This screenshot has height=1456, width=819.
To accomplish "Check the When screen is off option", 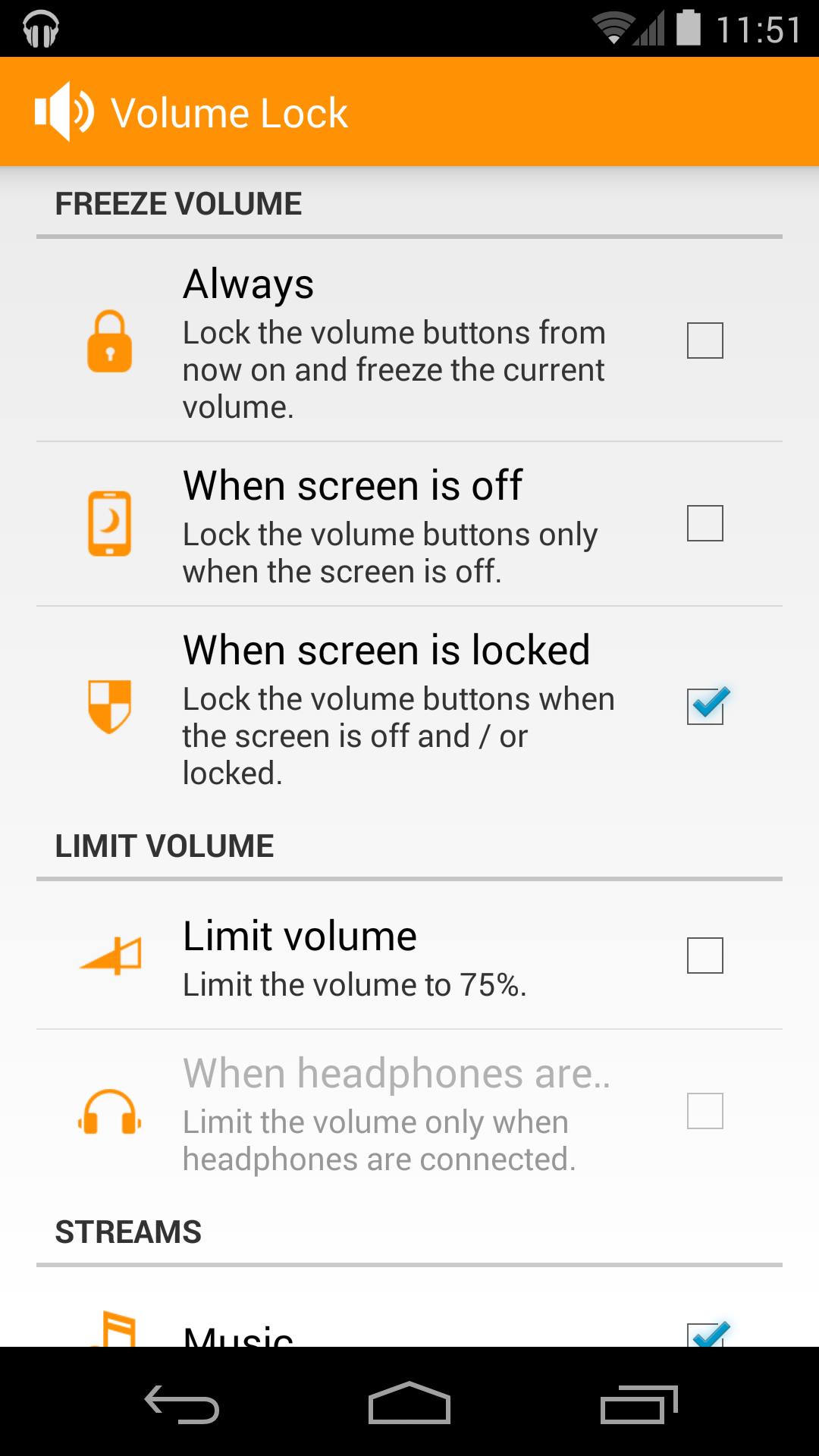I will tap(706, 523).
